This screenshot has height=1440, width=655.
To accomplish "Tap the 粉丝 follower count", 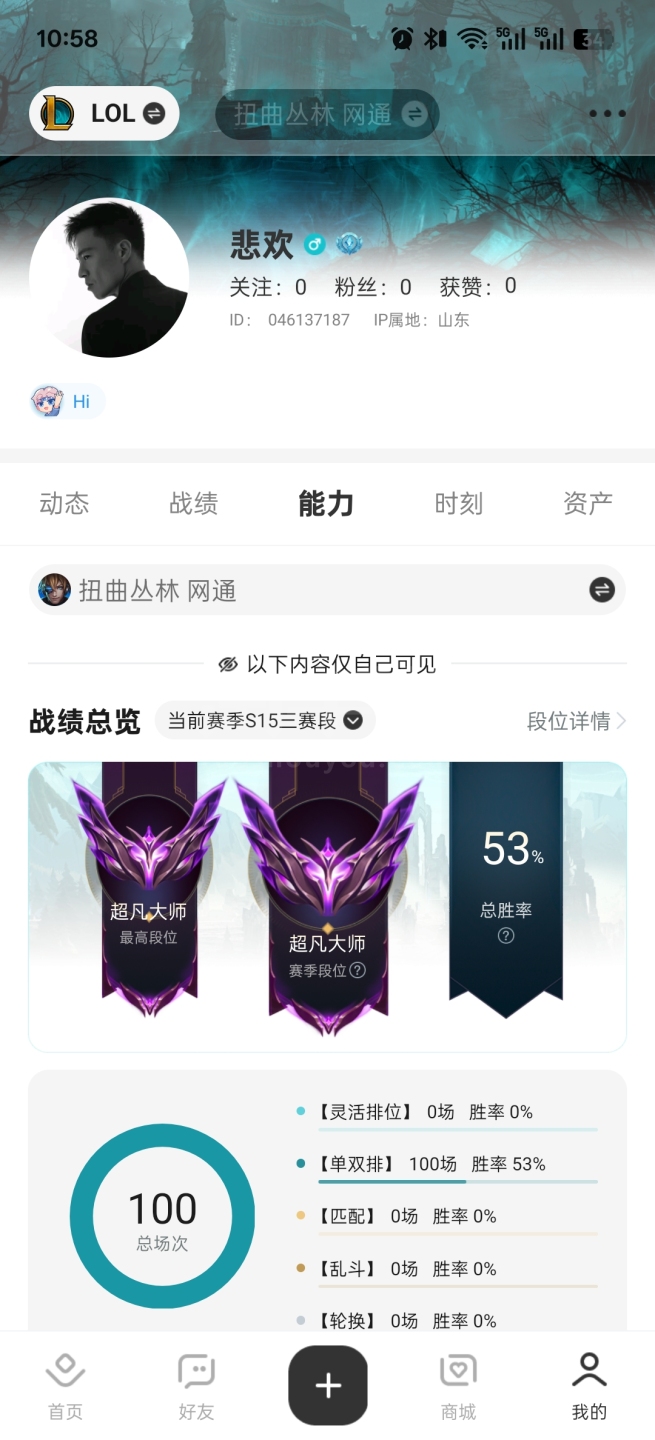I will pyautogui.click(x=373, y=287).
